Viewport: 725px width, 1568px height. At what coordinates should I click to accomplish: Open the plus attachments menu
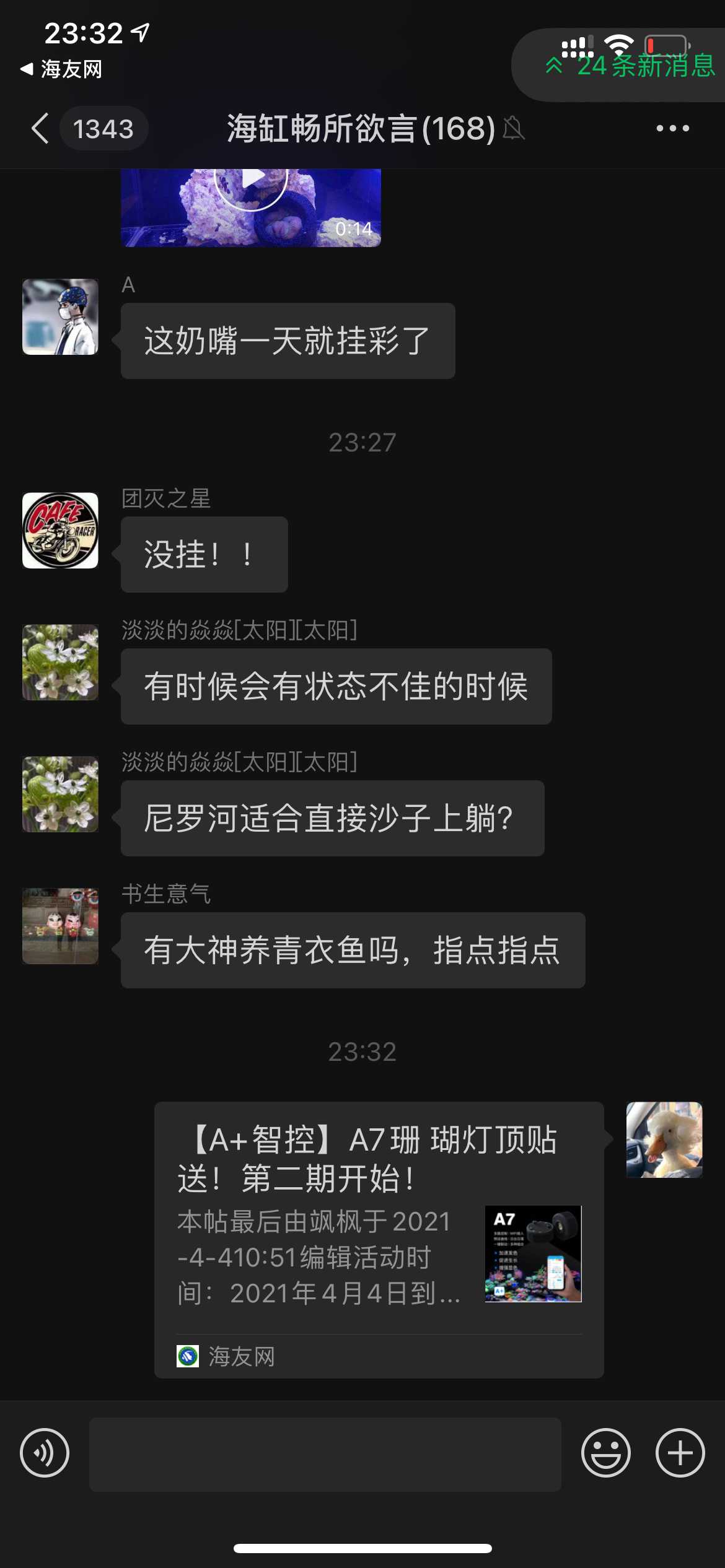pos(680,1453)
